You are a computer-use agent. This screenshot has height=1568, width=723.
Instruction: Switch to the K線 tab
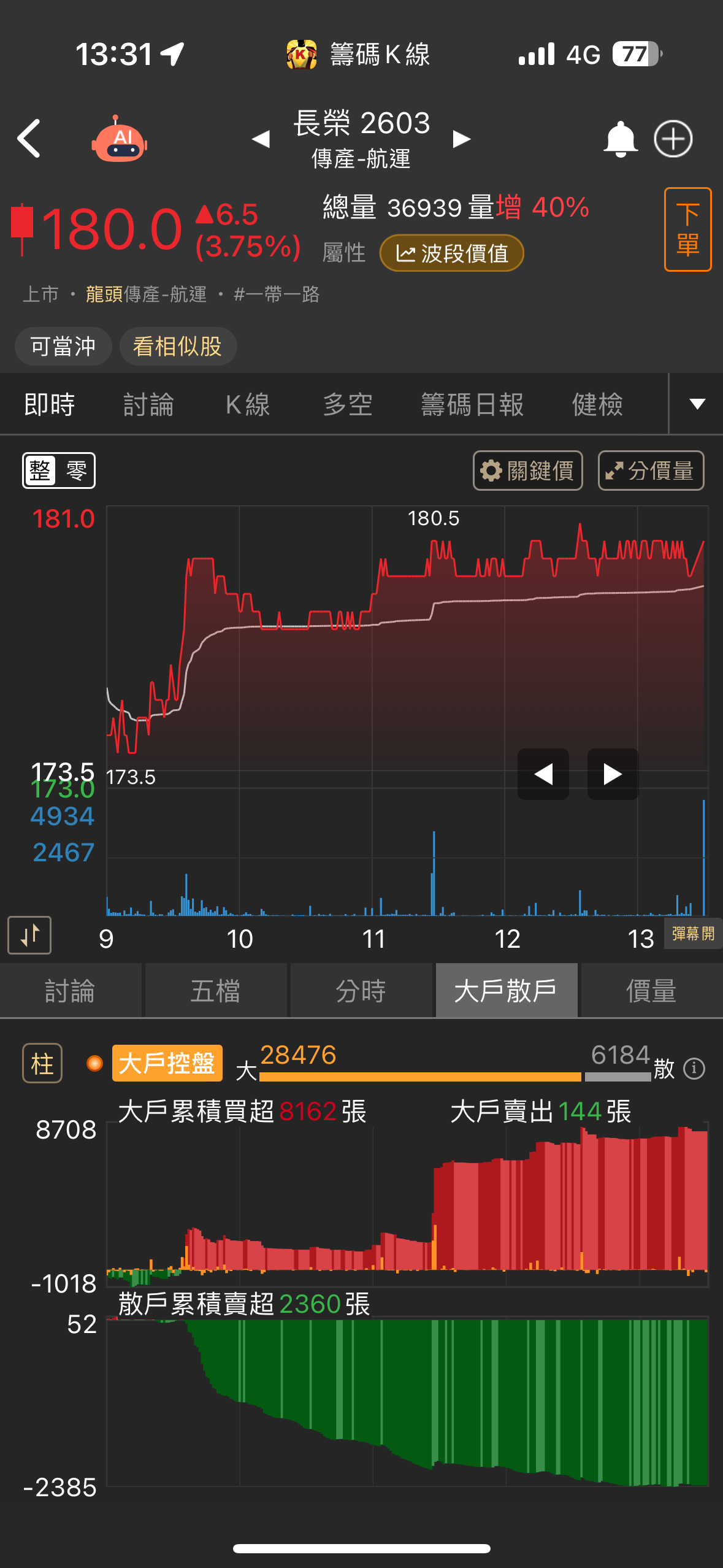(x=248, y=405)
